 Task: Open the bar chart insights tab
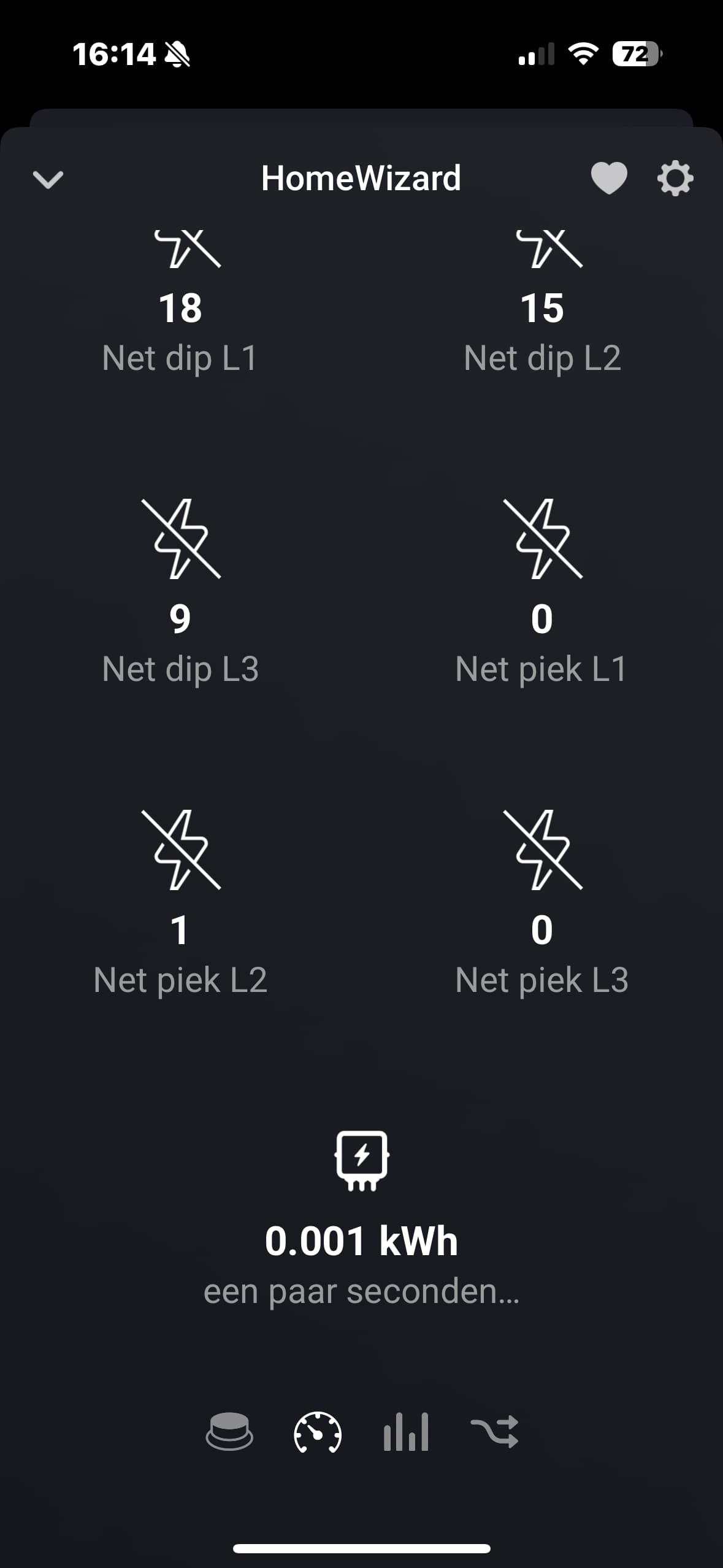[x=406, y=1432]
